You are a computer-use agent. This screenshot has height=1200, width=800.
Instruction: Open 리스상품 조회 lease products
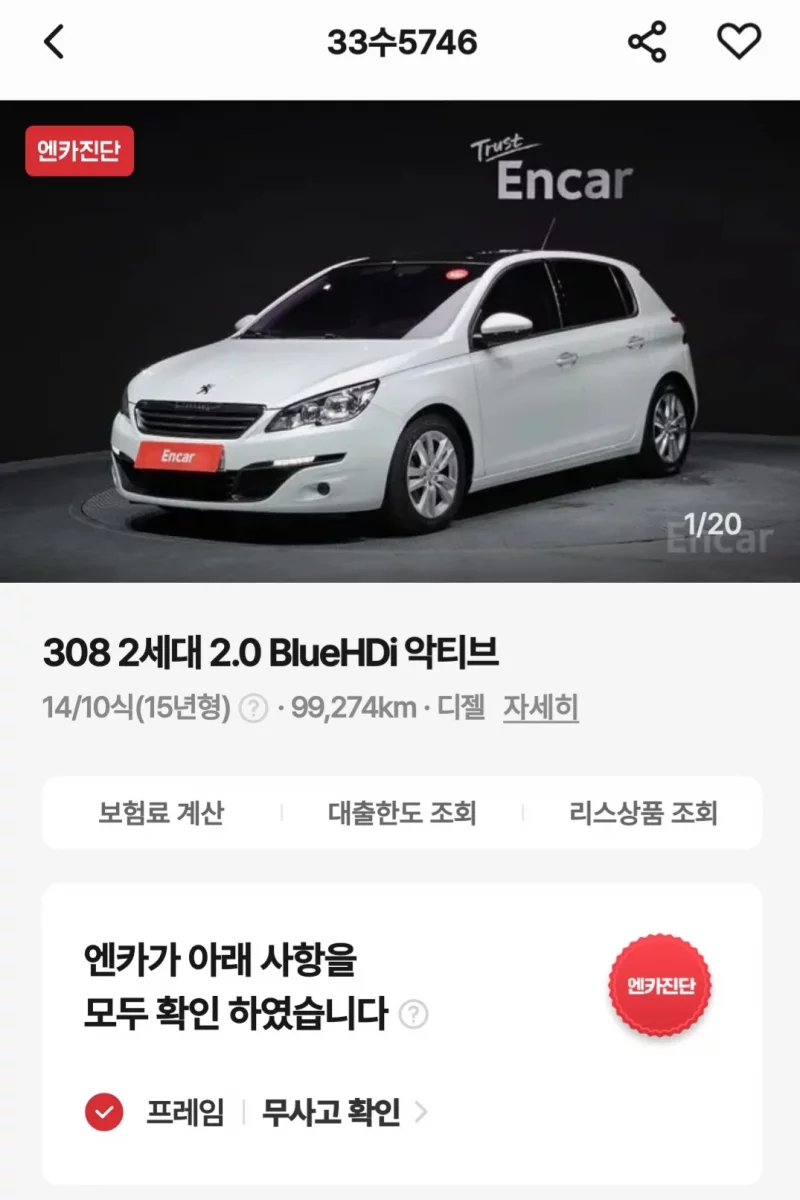click(x=643, y=813)
